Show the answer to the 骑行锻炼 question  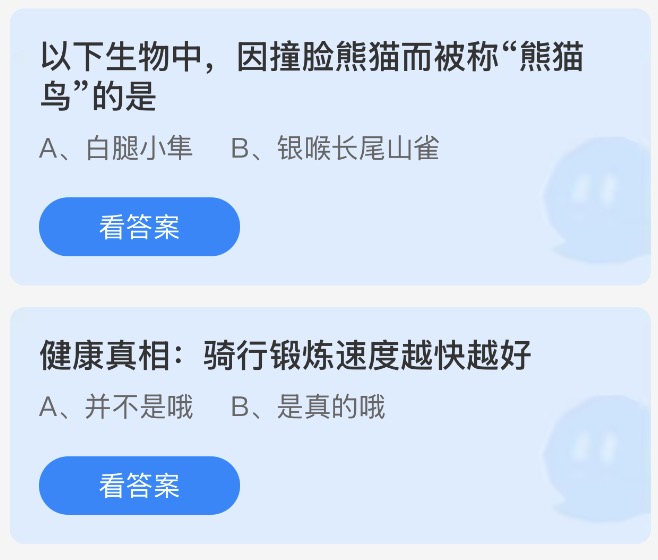click(139, 486)
